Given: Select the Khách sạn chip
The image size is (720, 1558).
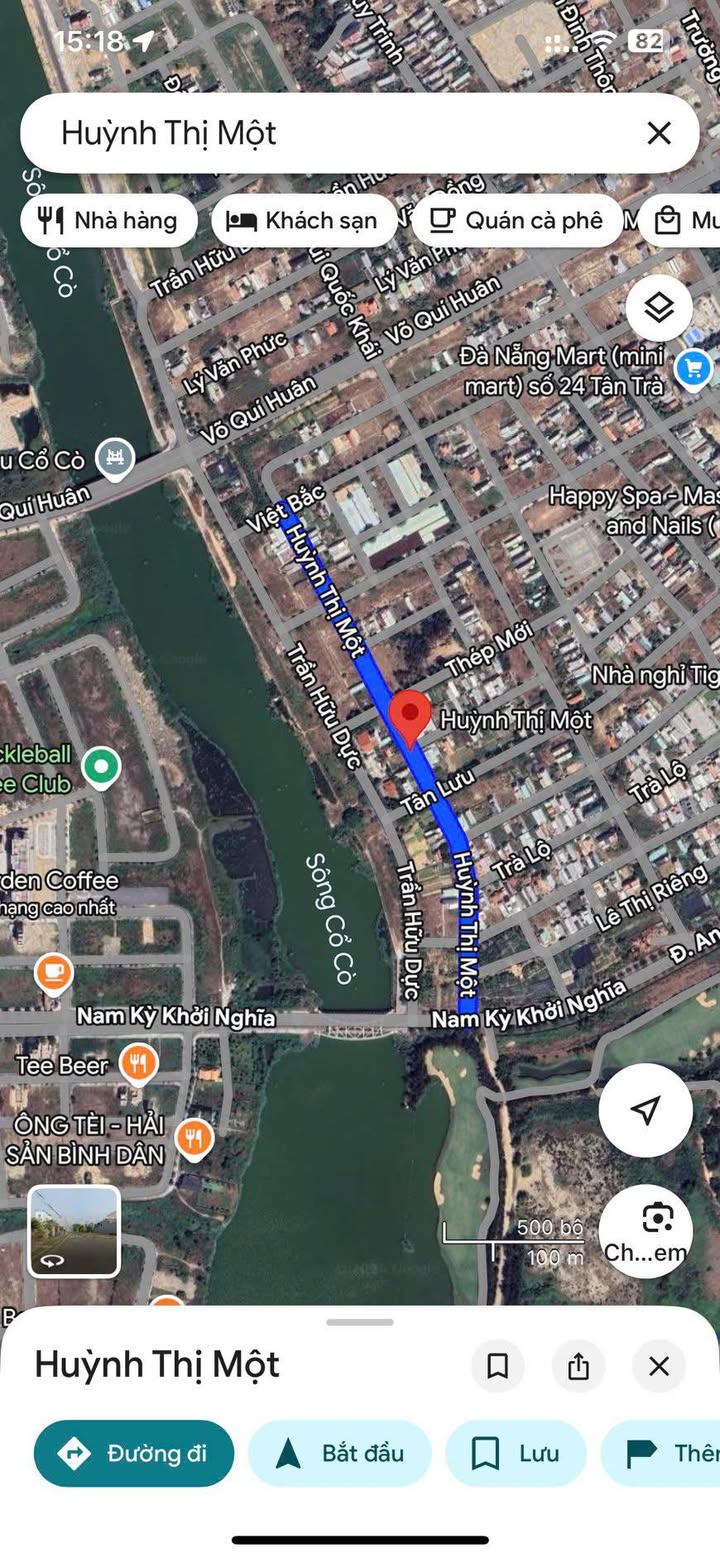Looking at the screenshot, I should tap(302, 220).
